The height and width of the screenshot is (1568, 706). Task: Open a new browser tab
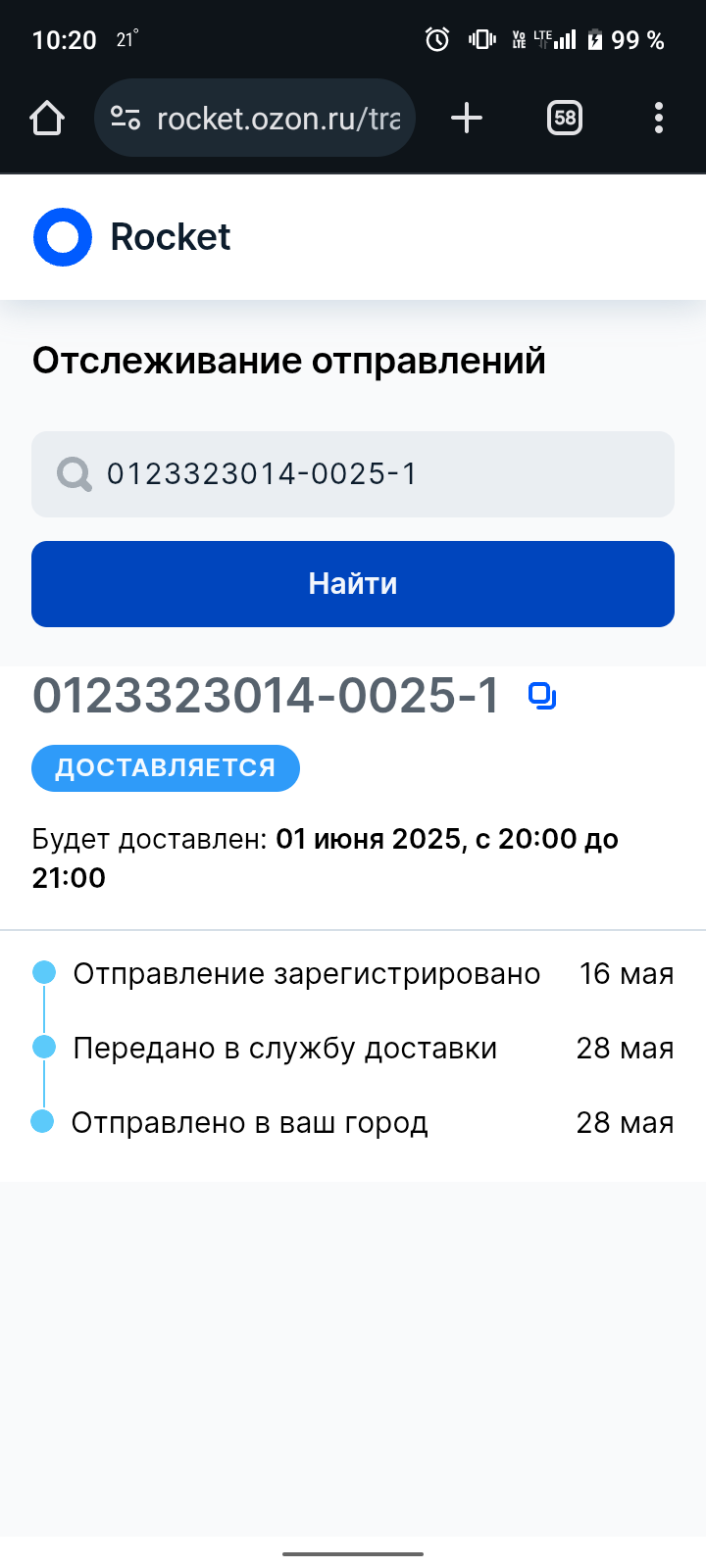click(467, 119)
